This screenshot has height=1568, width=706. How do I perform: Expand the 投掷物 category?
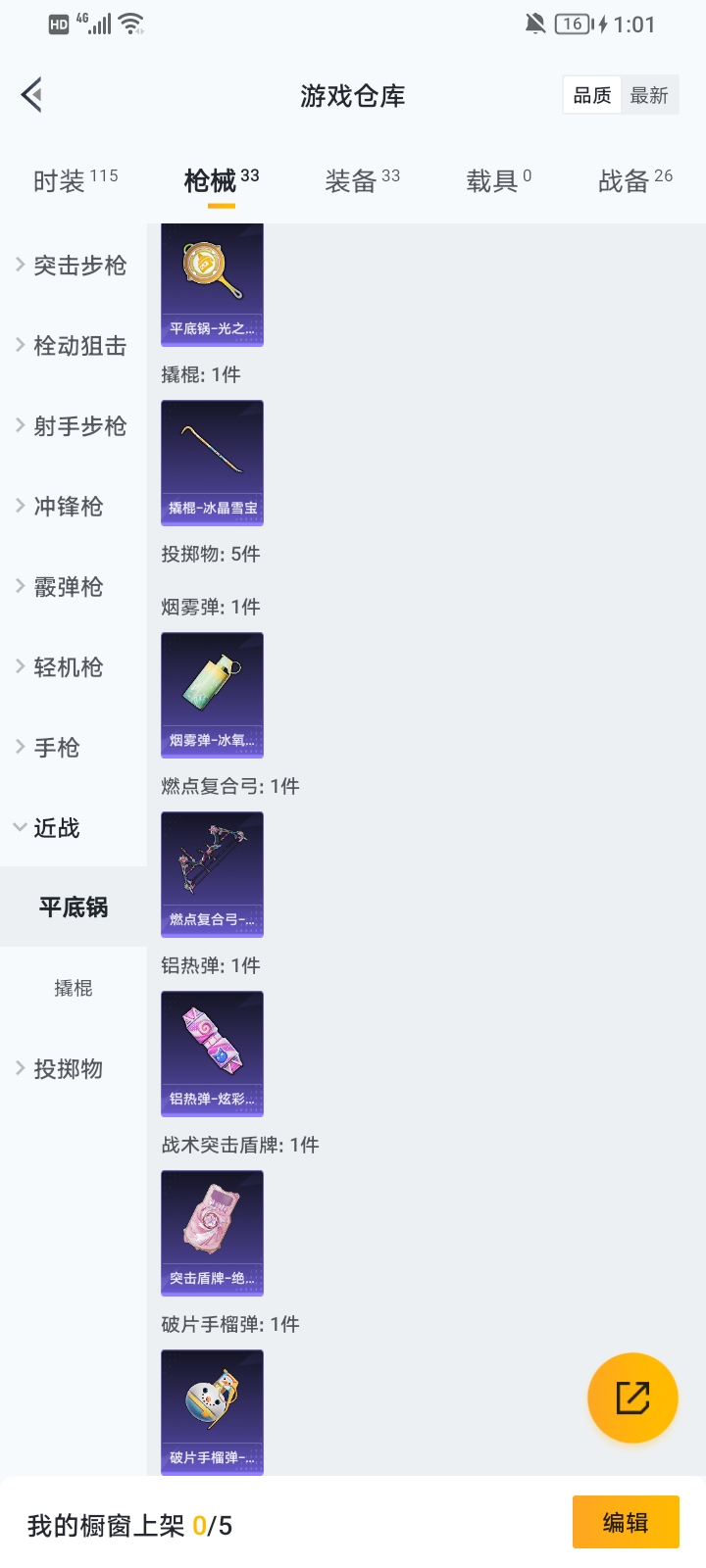point(67,1069)
